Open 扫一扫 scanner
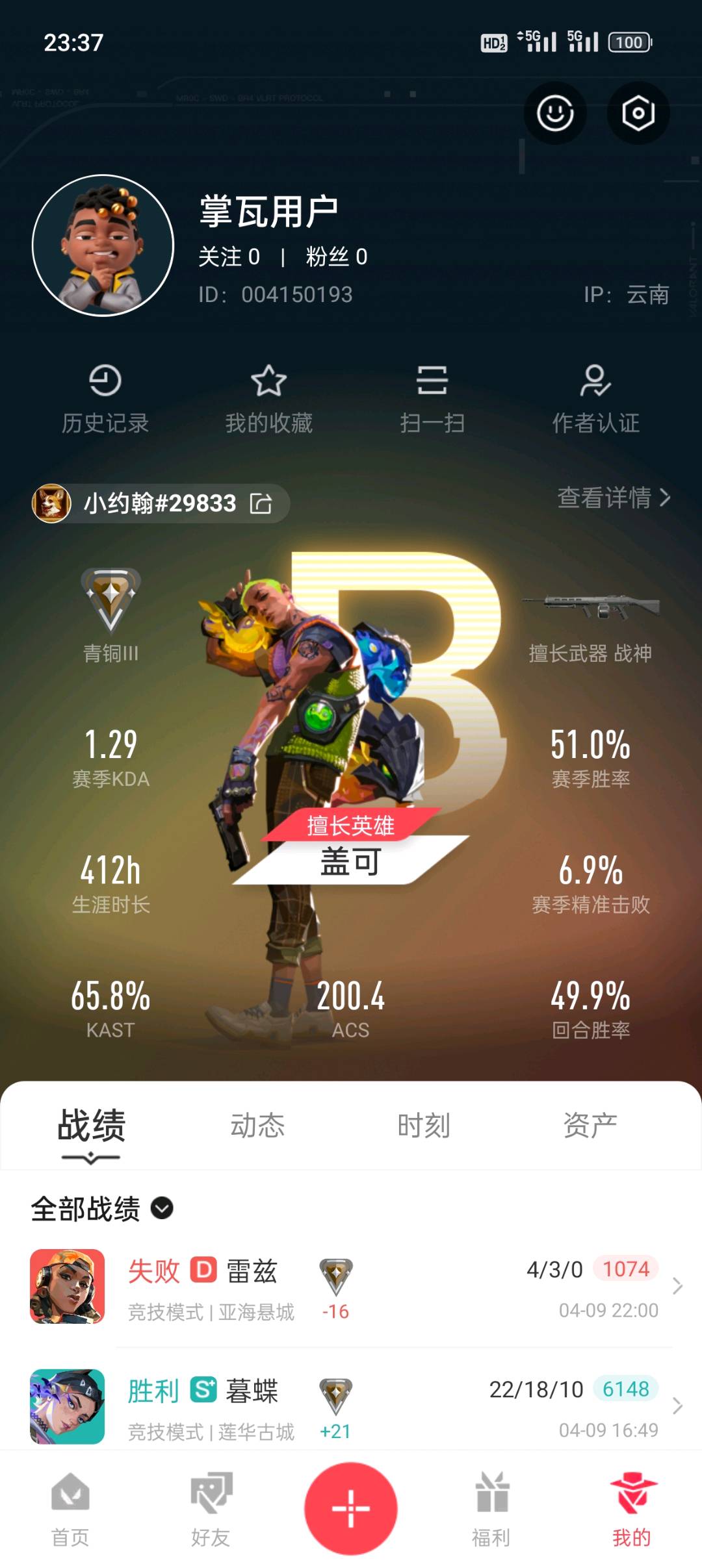Viewport: 702px width, 1568px height. click(x=432, y=398)
